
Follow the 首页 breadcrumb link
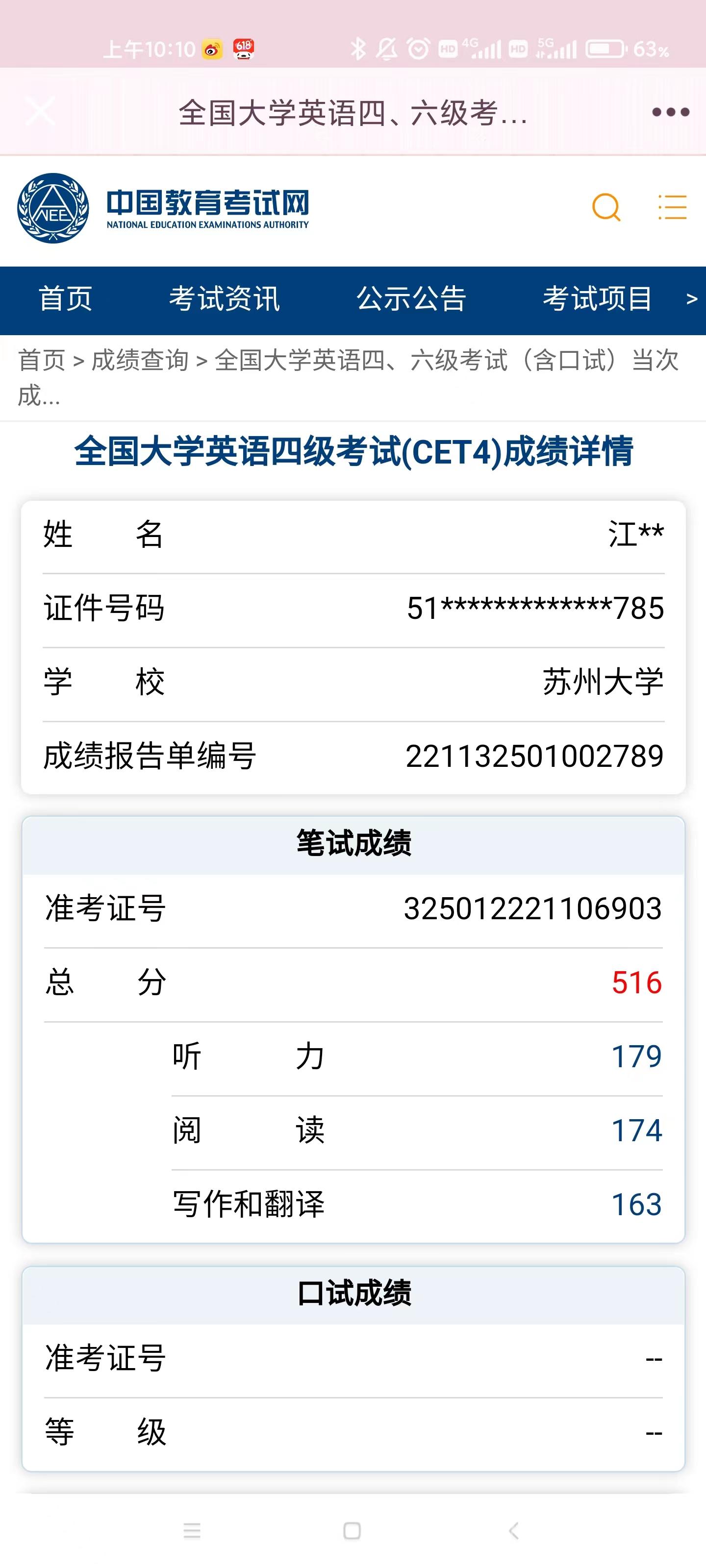click(x=41, y=360)
